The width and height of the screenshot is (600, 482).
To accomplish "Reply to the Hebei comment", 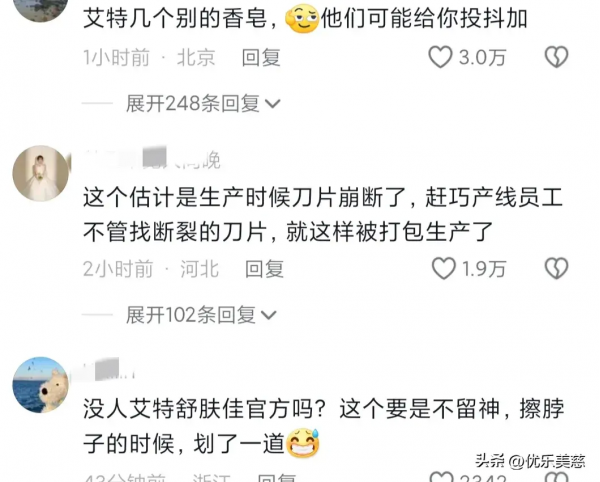I will [x=264, y=268].
